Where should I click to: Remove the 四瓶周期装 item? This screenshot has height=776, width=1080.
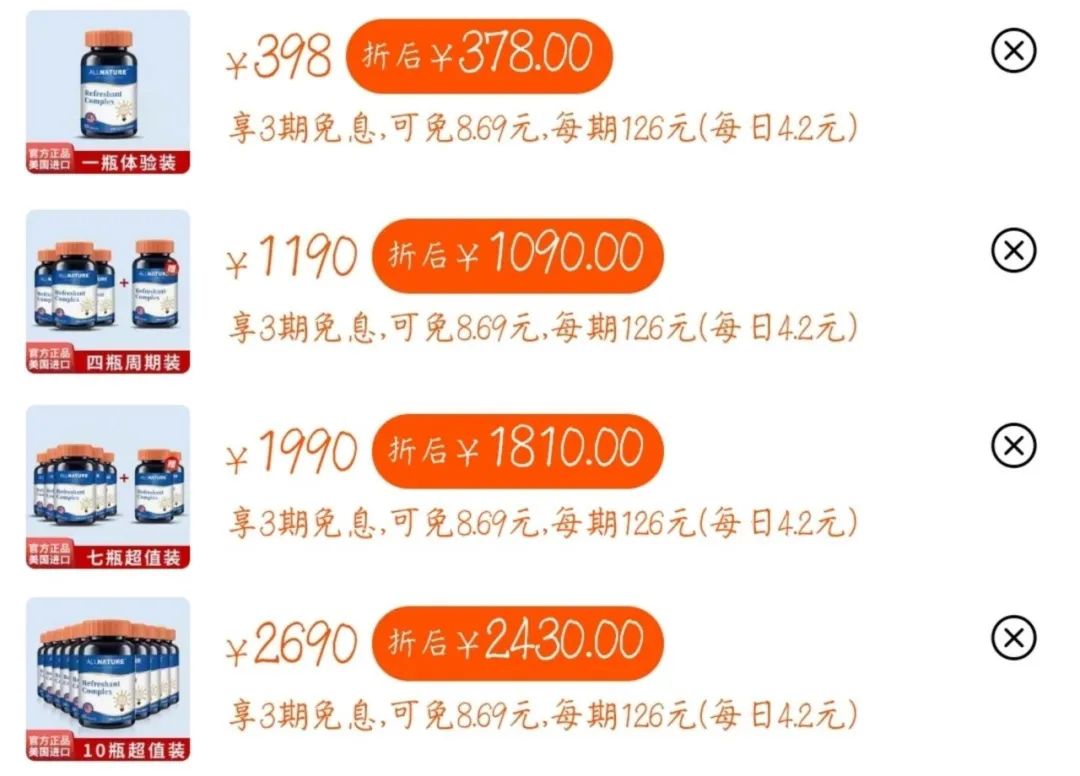tap(1013, 249)
